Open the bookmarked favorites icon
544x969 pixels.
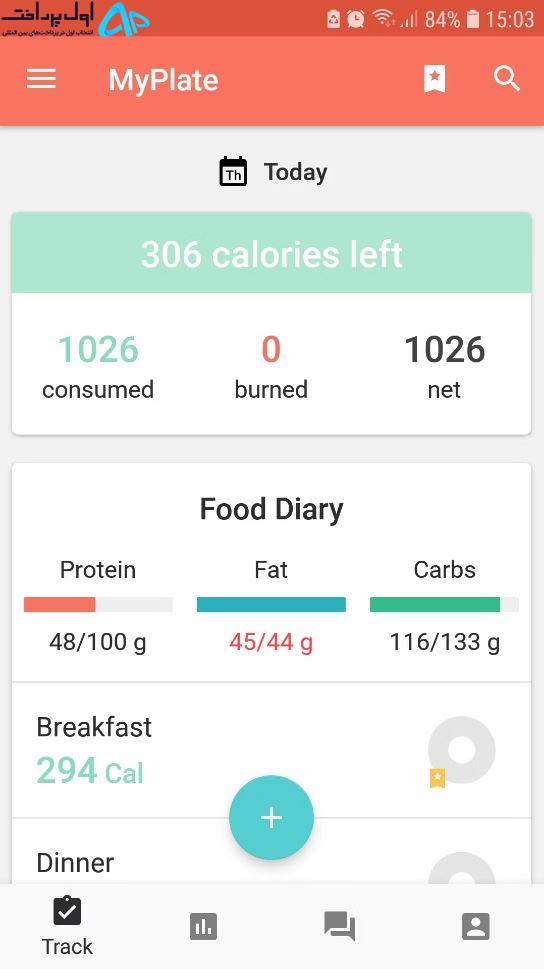435,80
